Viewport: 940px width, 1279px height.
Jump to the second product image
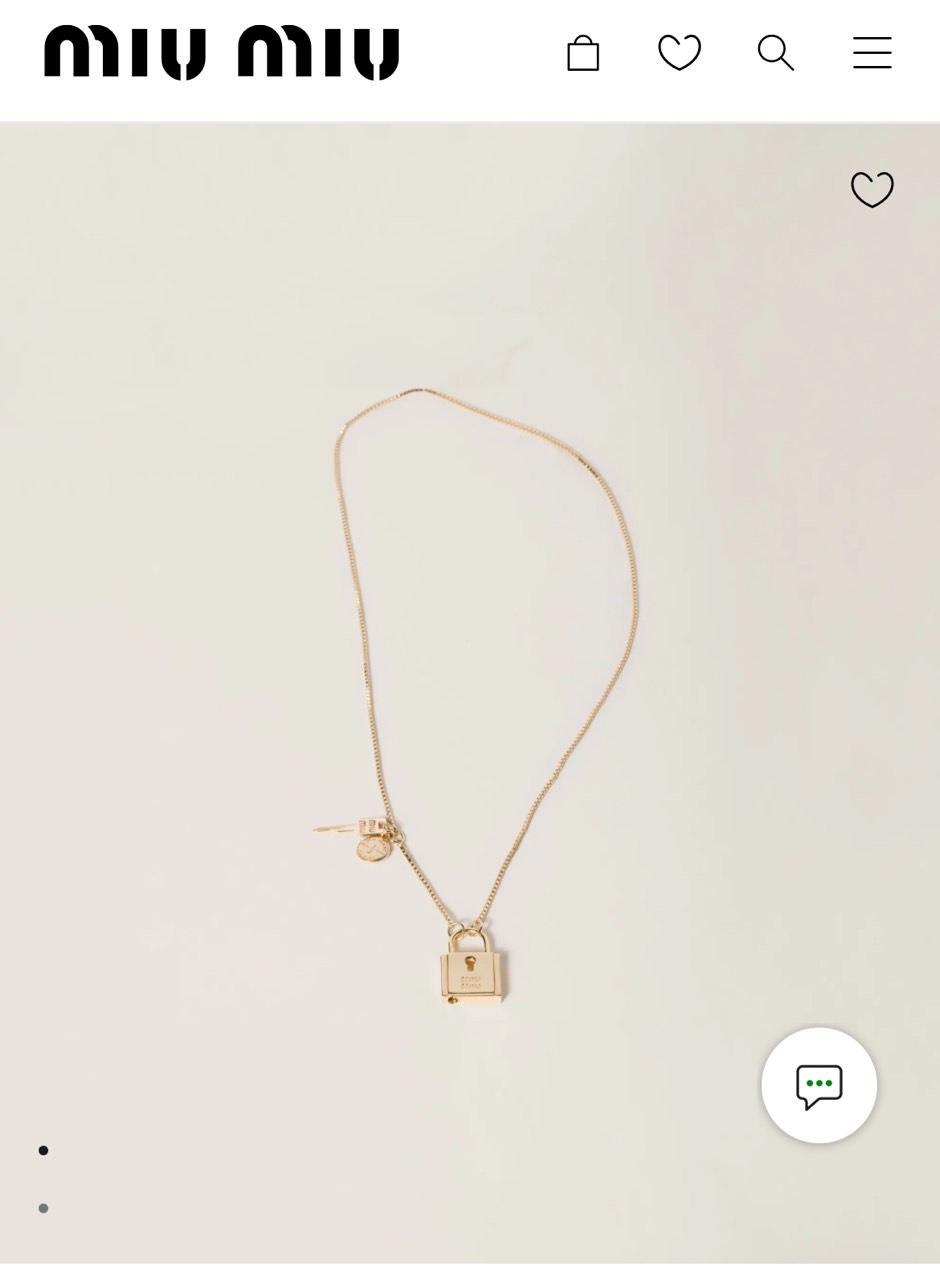click(44, 1209)
